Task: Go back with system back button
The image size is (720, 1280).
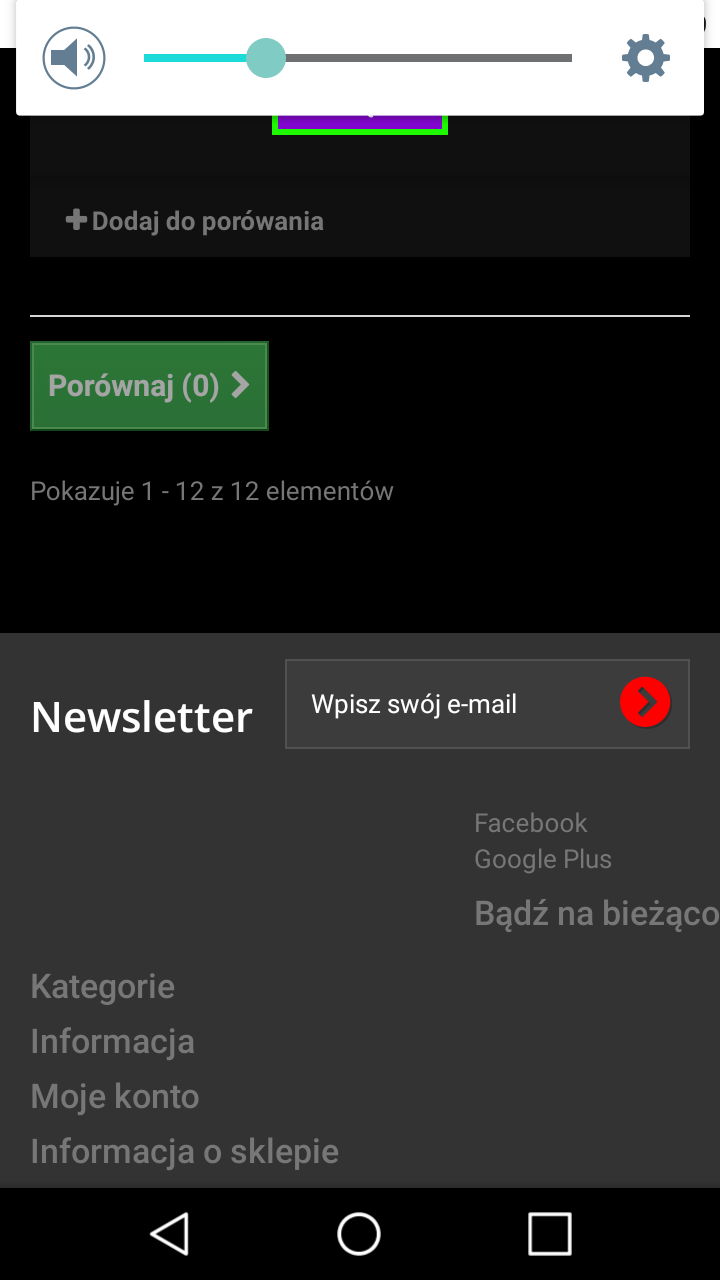Action: (170, 1233)
